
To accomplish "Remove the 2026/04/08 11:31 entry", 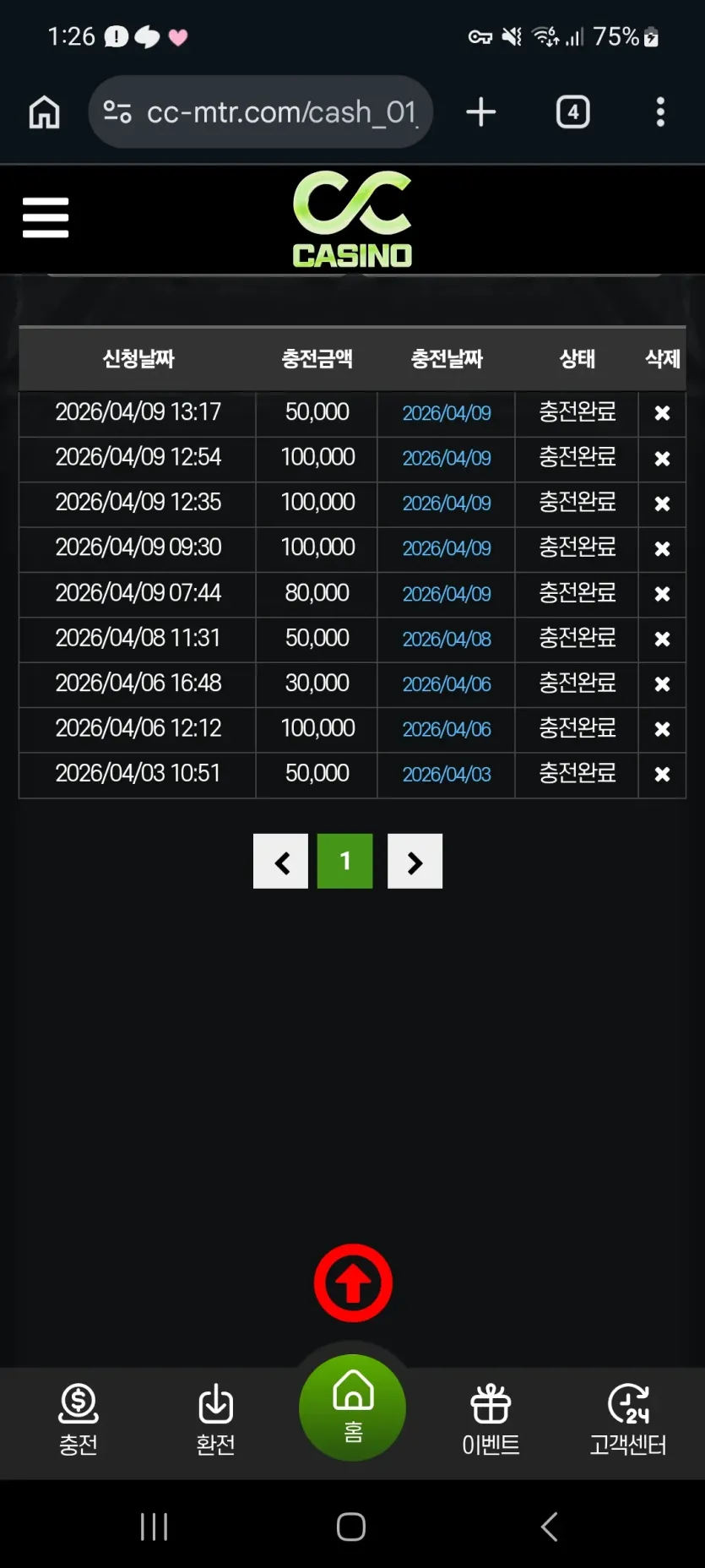I will (x=663, y=640).
